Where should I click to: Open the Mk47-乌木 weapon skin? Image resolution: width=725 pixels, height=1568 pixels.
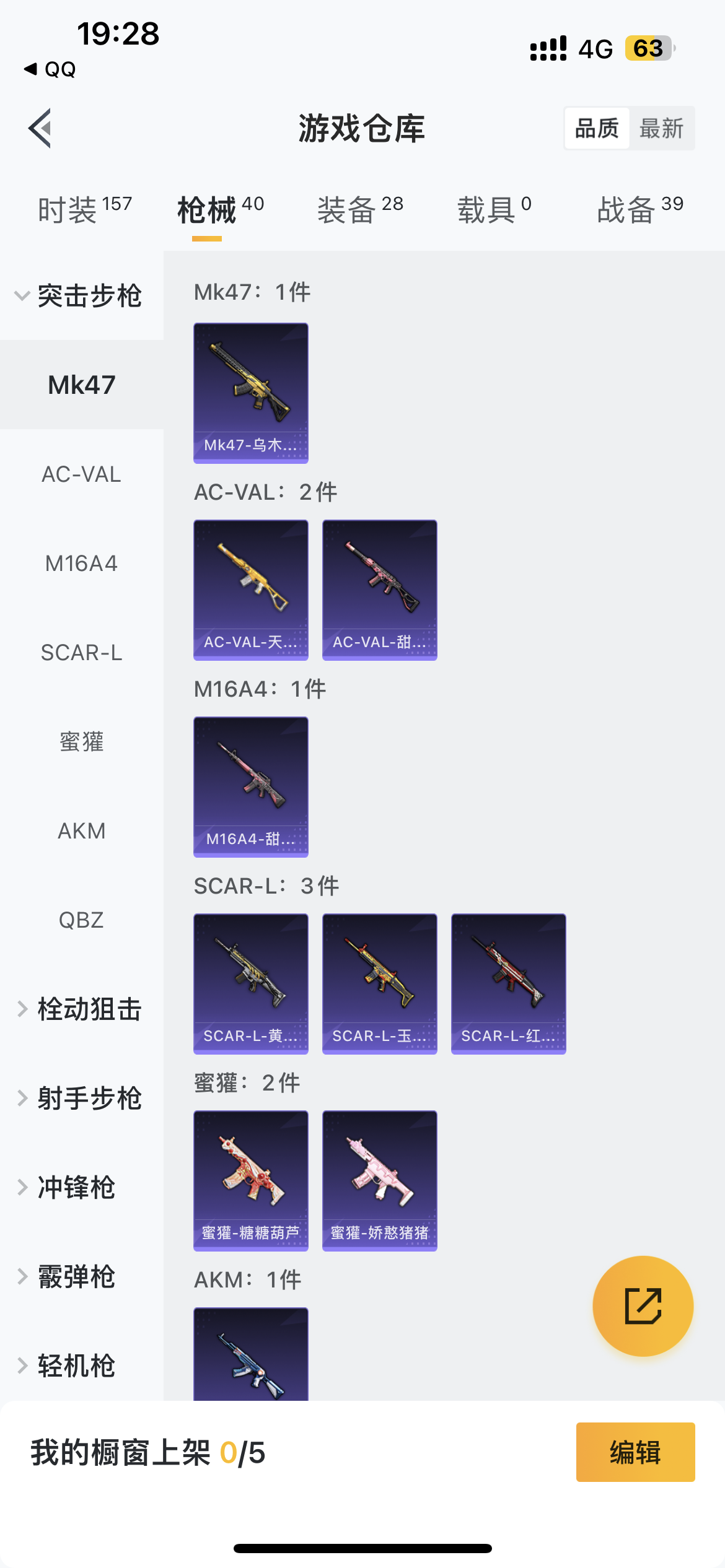point(251,393)
